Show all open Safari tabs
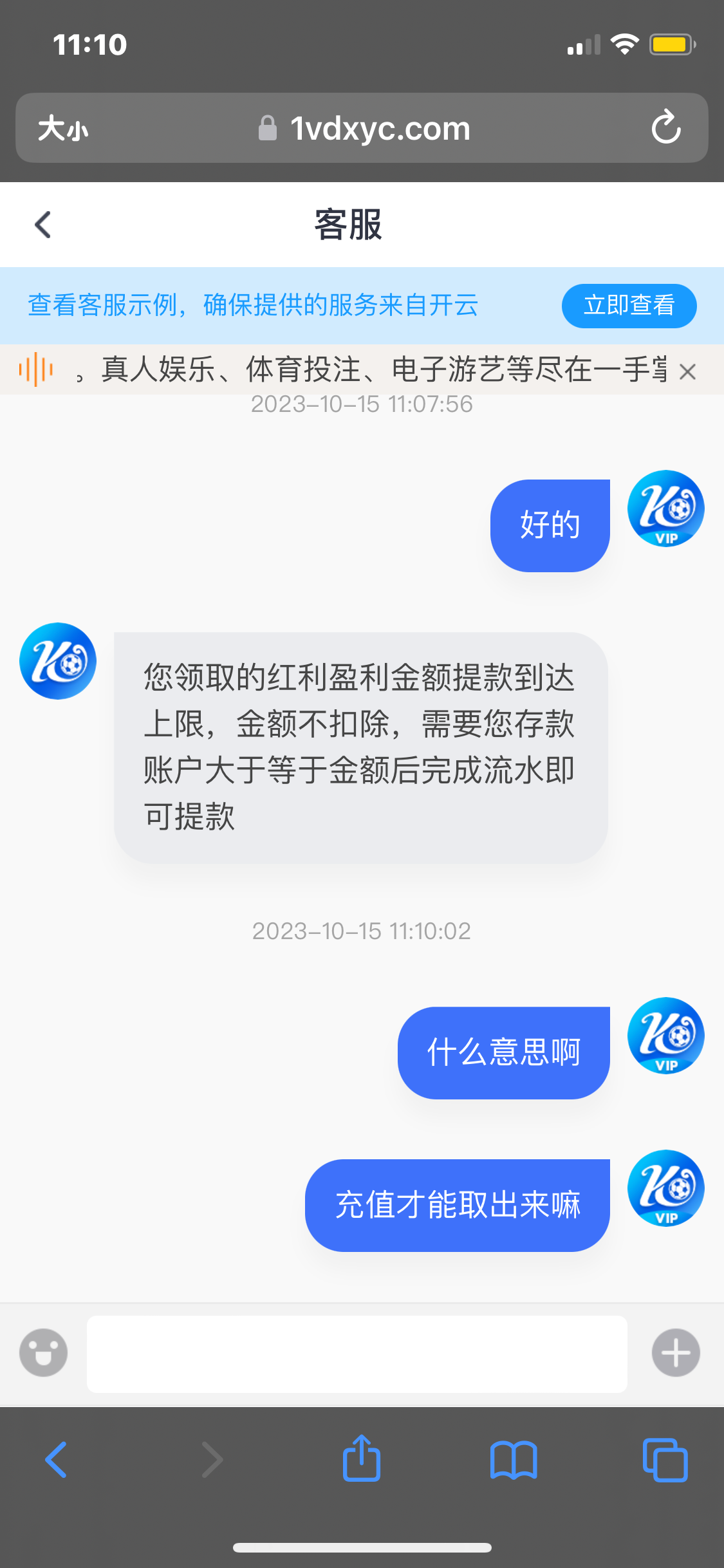Image resolution: width=724 pixels, height=1568 pixels. coord(665,1459)
